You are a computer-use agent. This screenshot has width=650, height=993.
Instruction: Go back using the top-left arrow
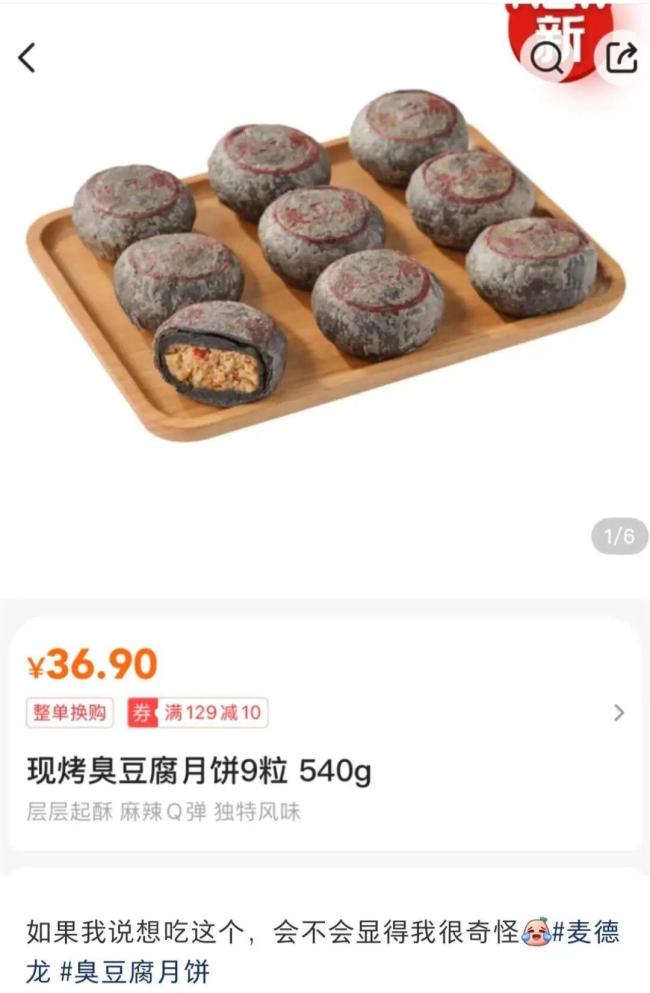pos(27,58)
